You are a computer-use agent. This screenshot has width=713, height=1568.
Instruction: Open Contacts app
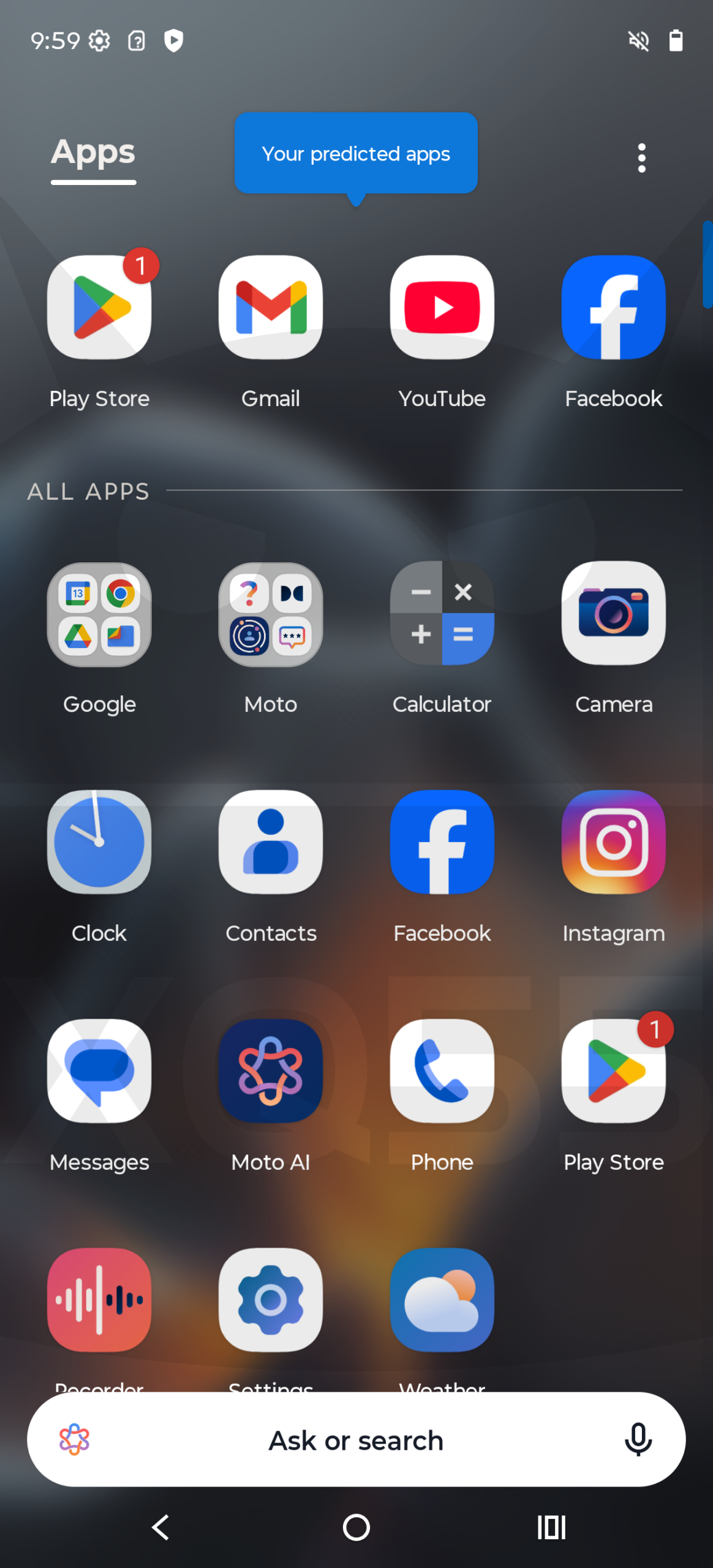point(270,842)
